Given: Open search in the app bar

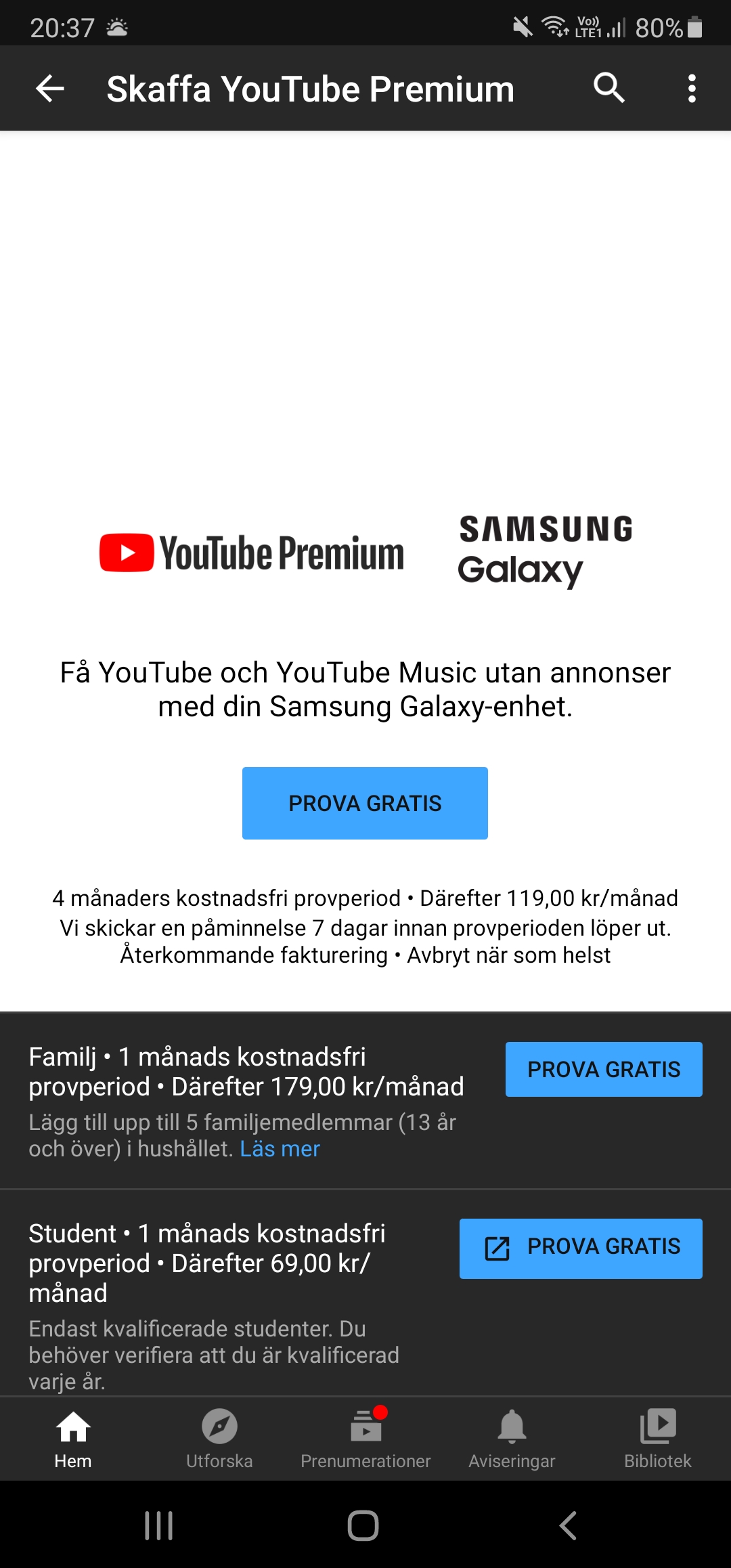Looking at the screenshot, I should click(608, 88).
